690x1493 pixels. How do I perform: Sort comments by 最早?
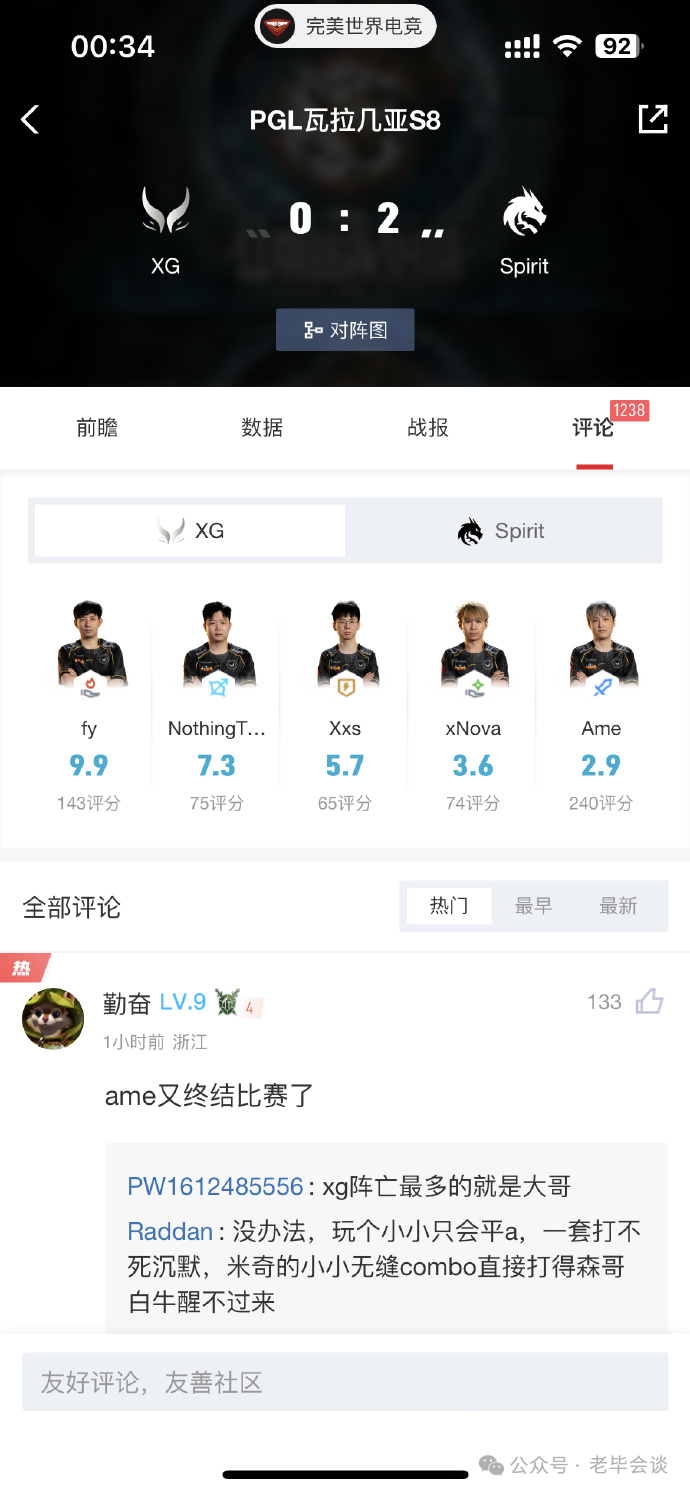533,906
